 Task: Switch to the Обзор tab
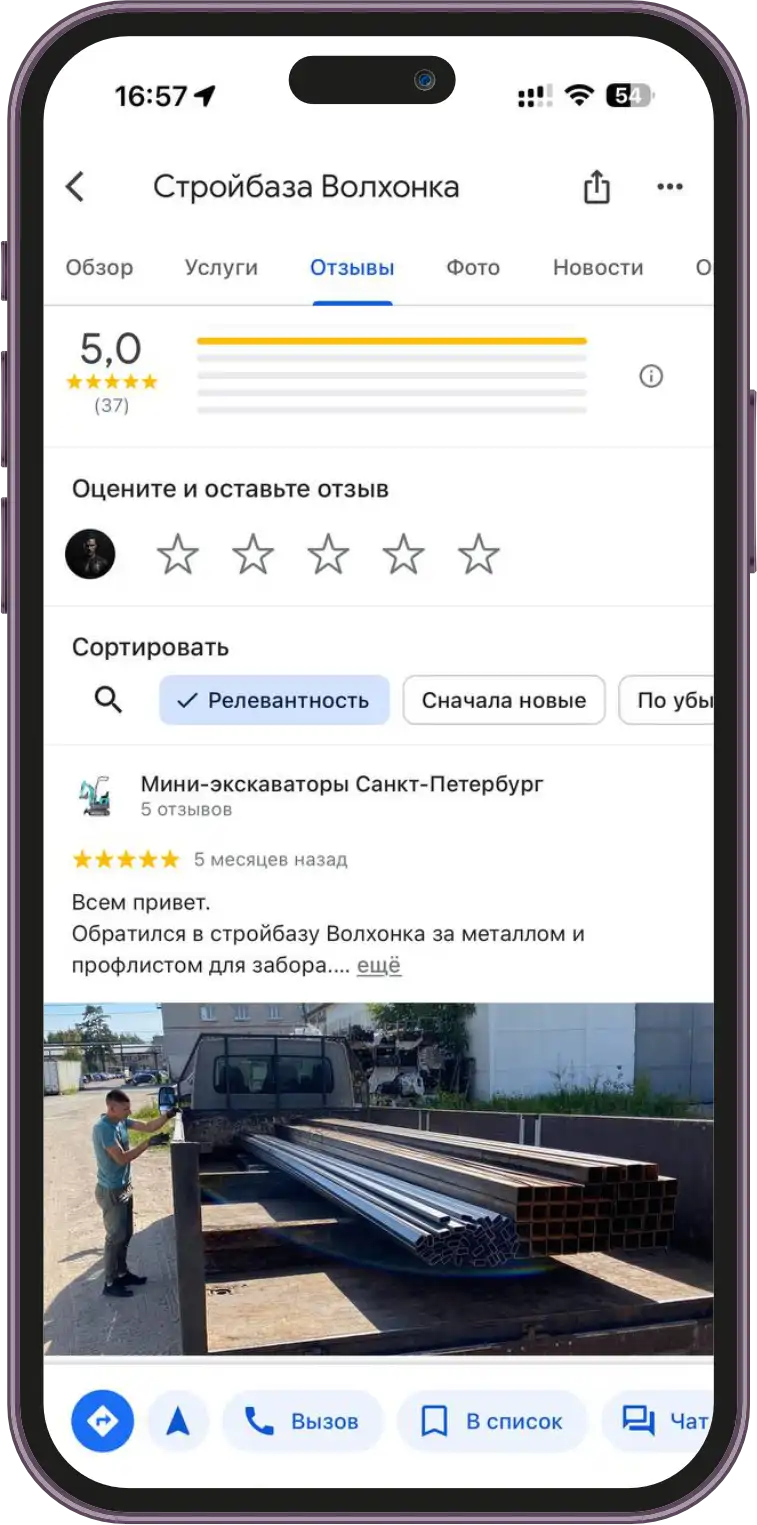coord(99,268)
